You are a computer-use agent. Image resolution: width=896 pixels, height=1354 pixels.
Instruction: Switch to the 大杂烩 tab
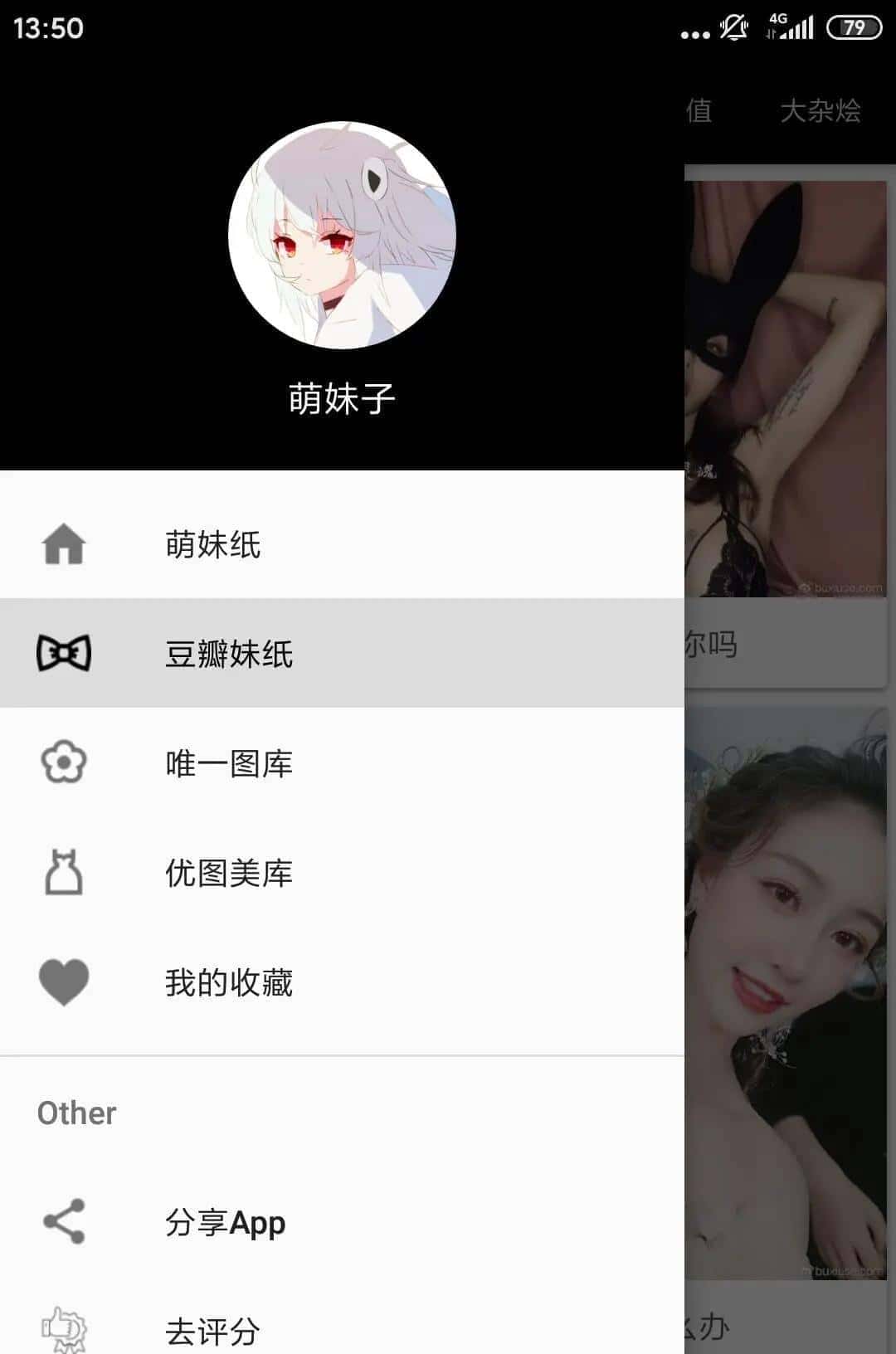coord(820,110)
